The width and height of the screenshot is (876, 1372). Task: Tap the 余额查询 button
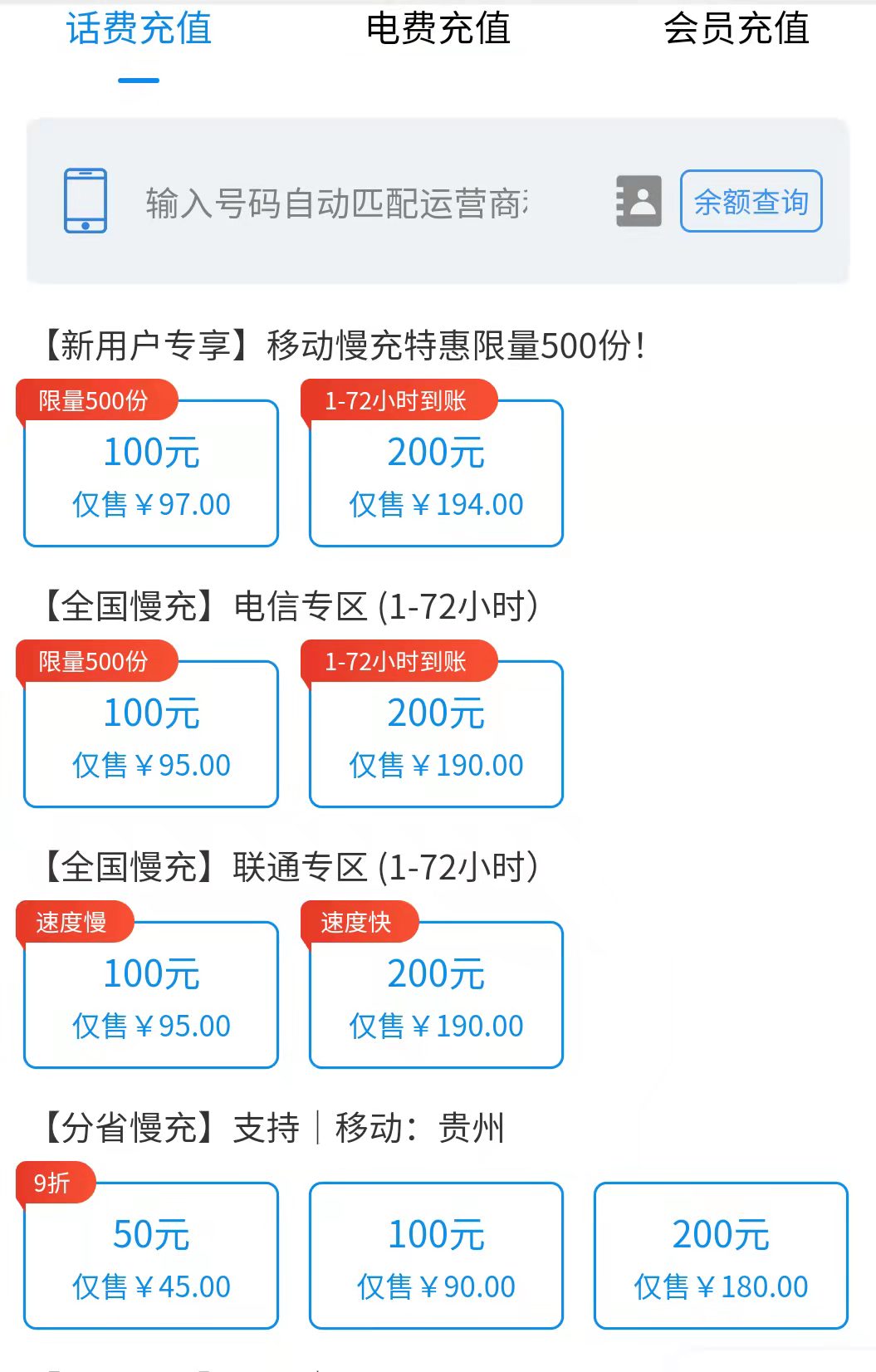[x=751, y=201]
